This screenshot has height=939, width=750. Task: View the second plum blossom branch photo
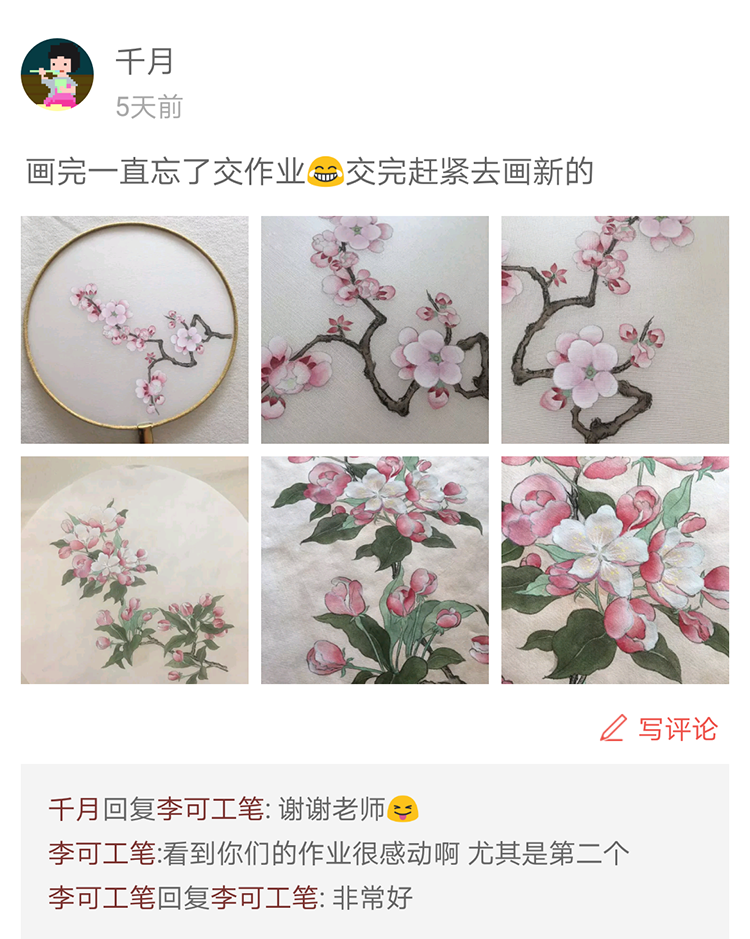click(375, 330)
